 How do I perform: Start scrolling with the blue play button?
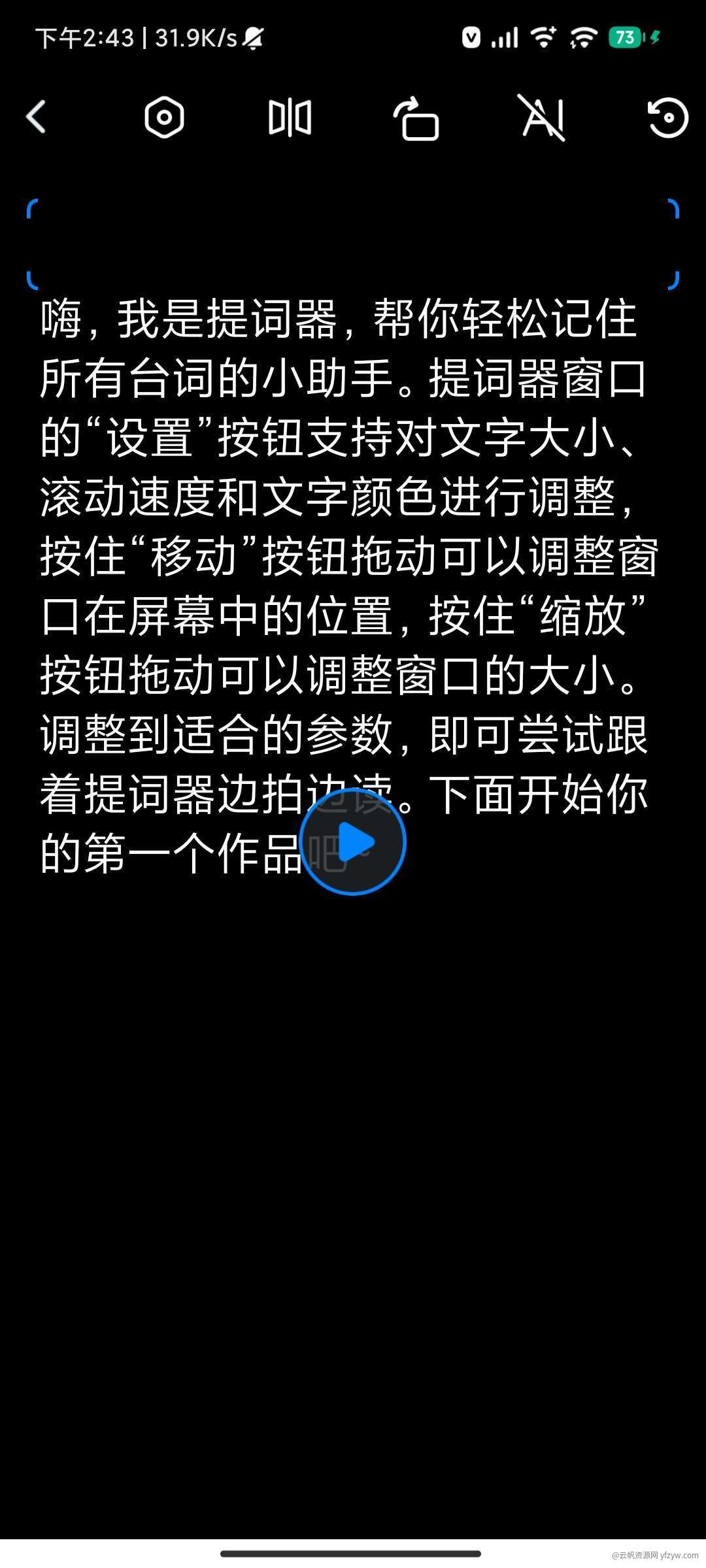tap(353, 841)
